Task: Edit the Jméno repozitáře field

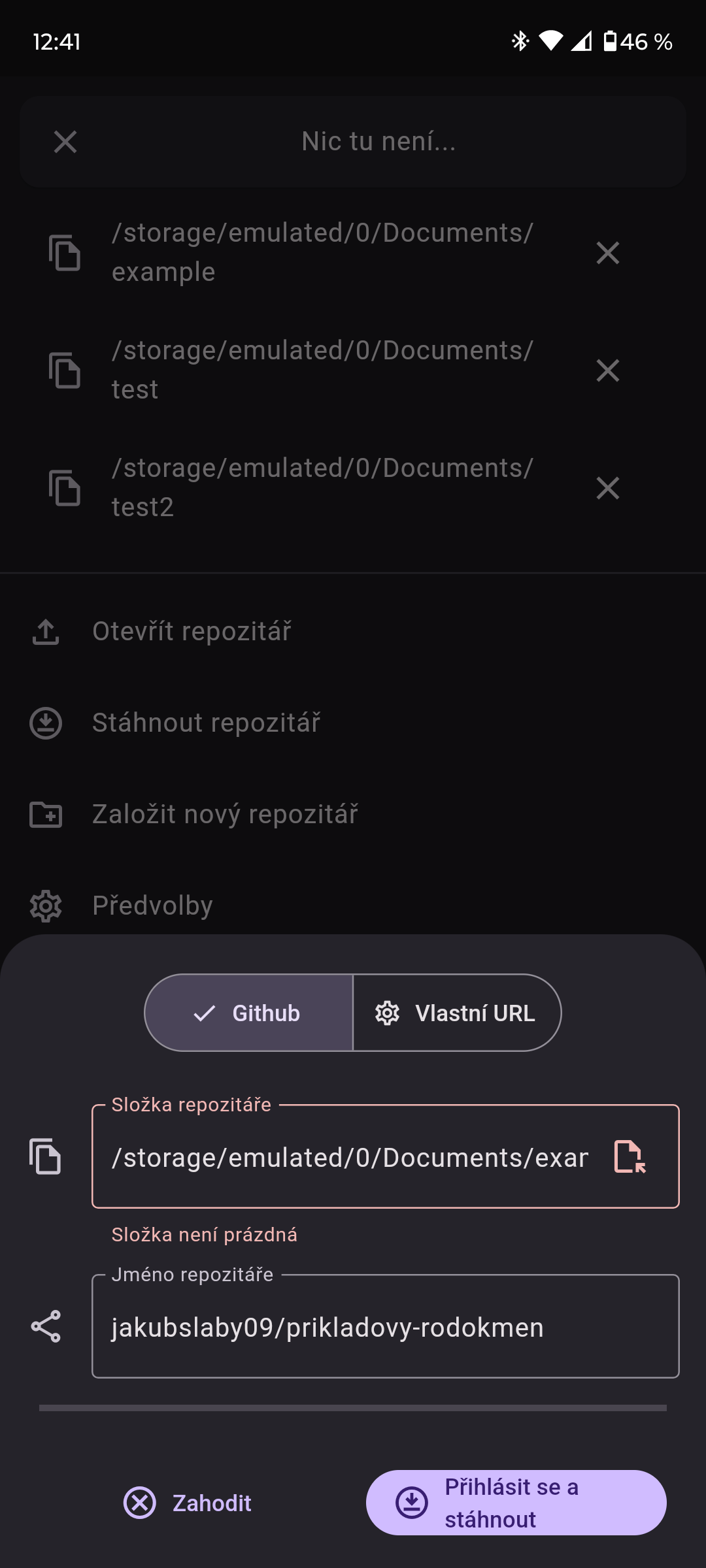Action: point(385,1327)
